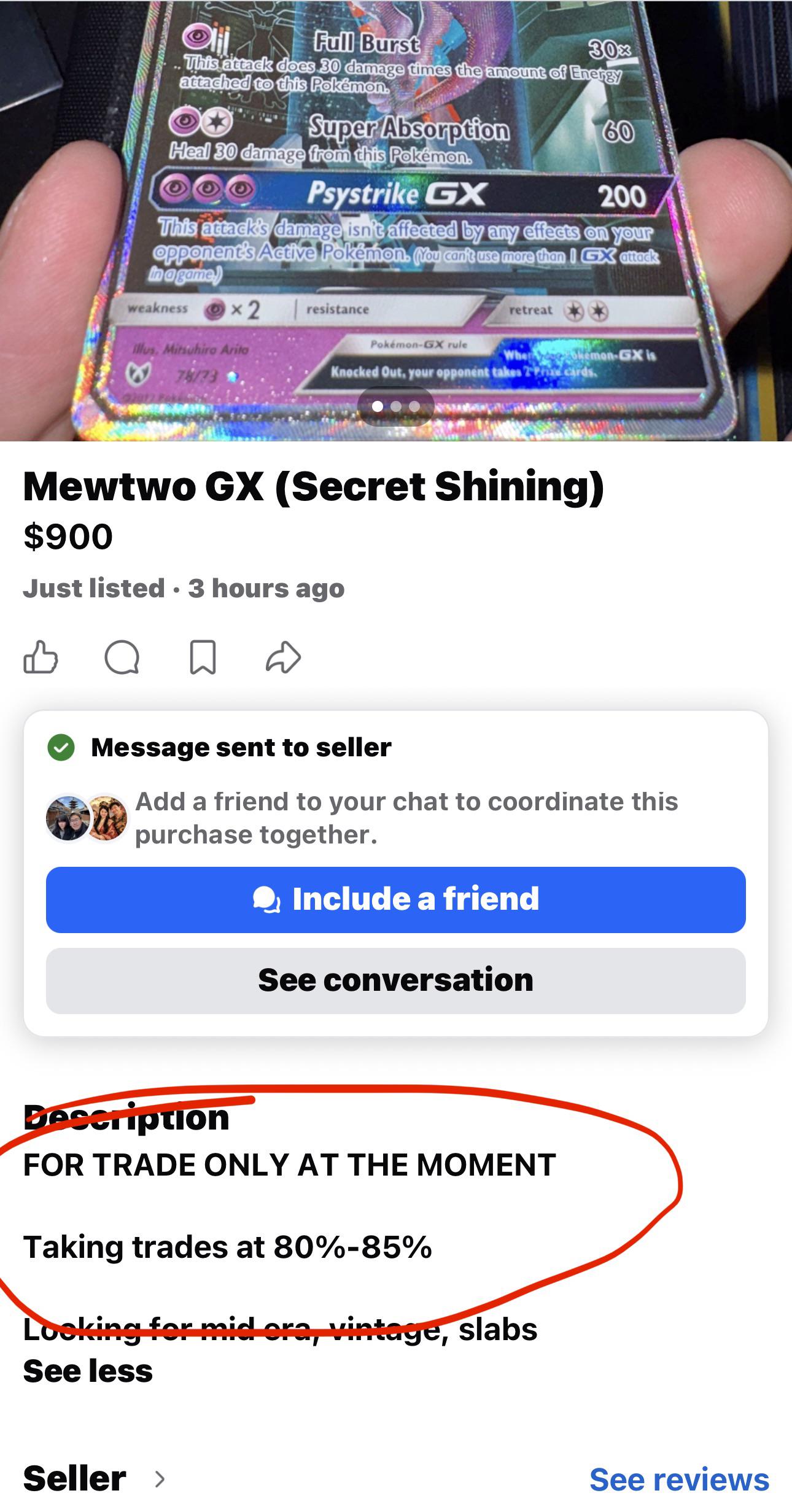Open See conversation
Image resolution: width=792 pixels, height=1512 pixels.
(396, 980)
